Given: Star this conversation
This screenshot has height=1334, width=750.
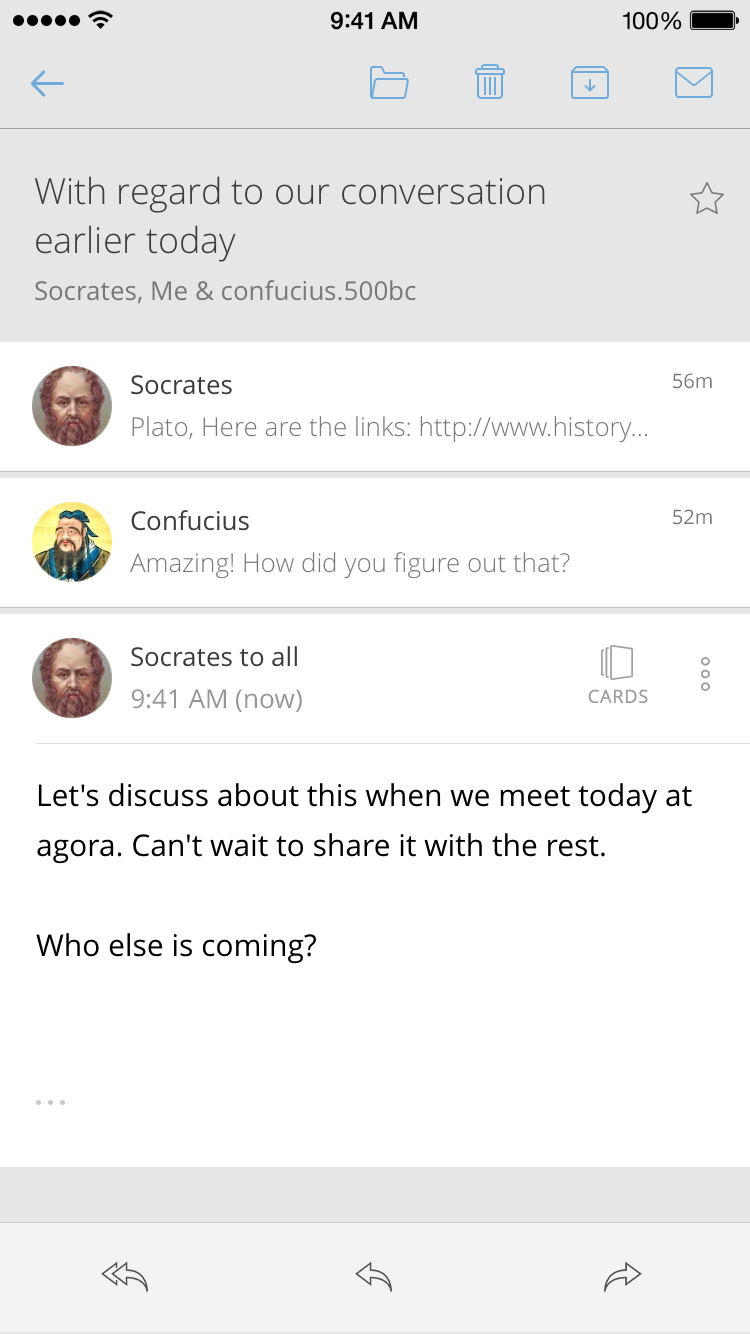Looking at the screenshot, I should (706, 199).
